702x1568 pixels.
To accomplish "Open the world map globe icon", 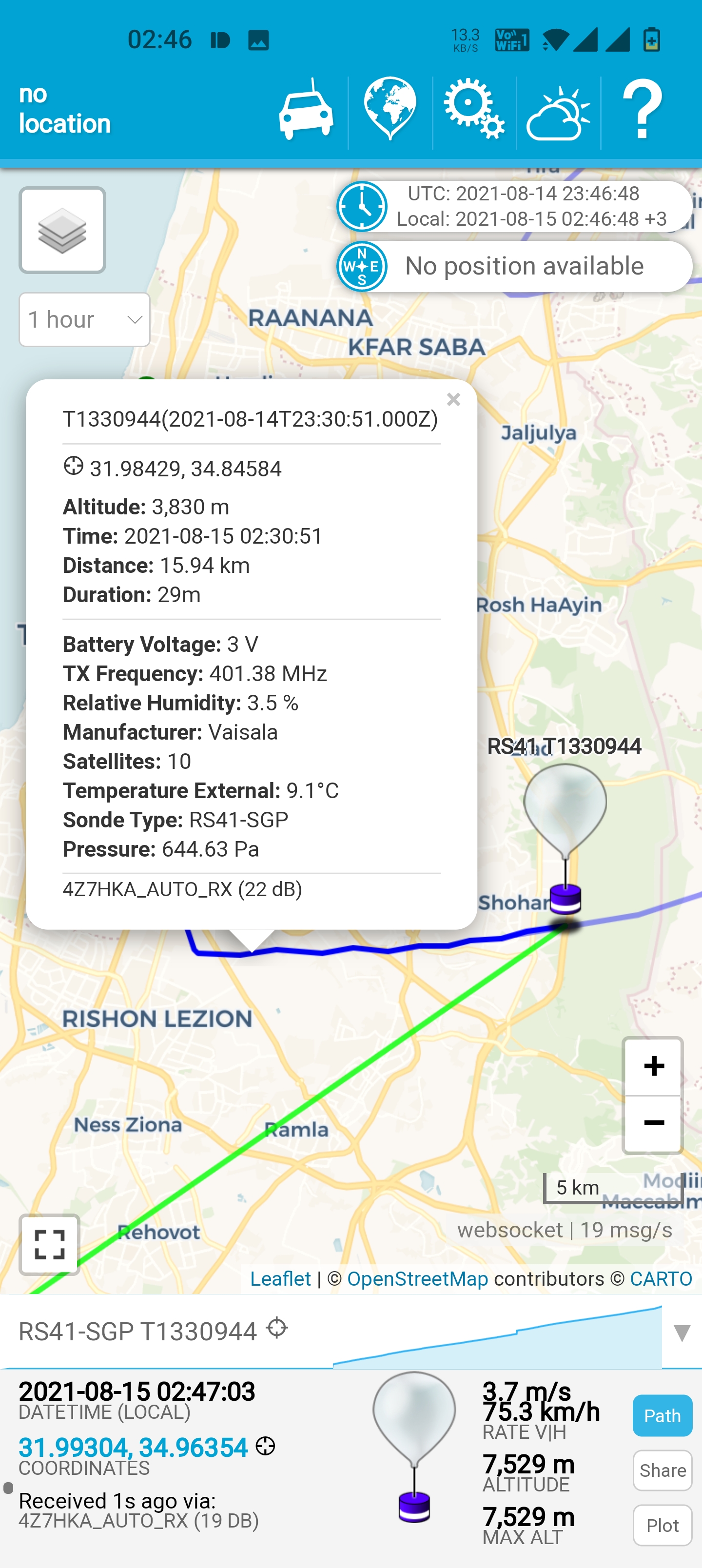I will 389,112.
